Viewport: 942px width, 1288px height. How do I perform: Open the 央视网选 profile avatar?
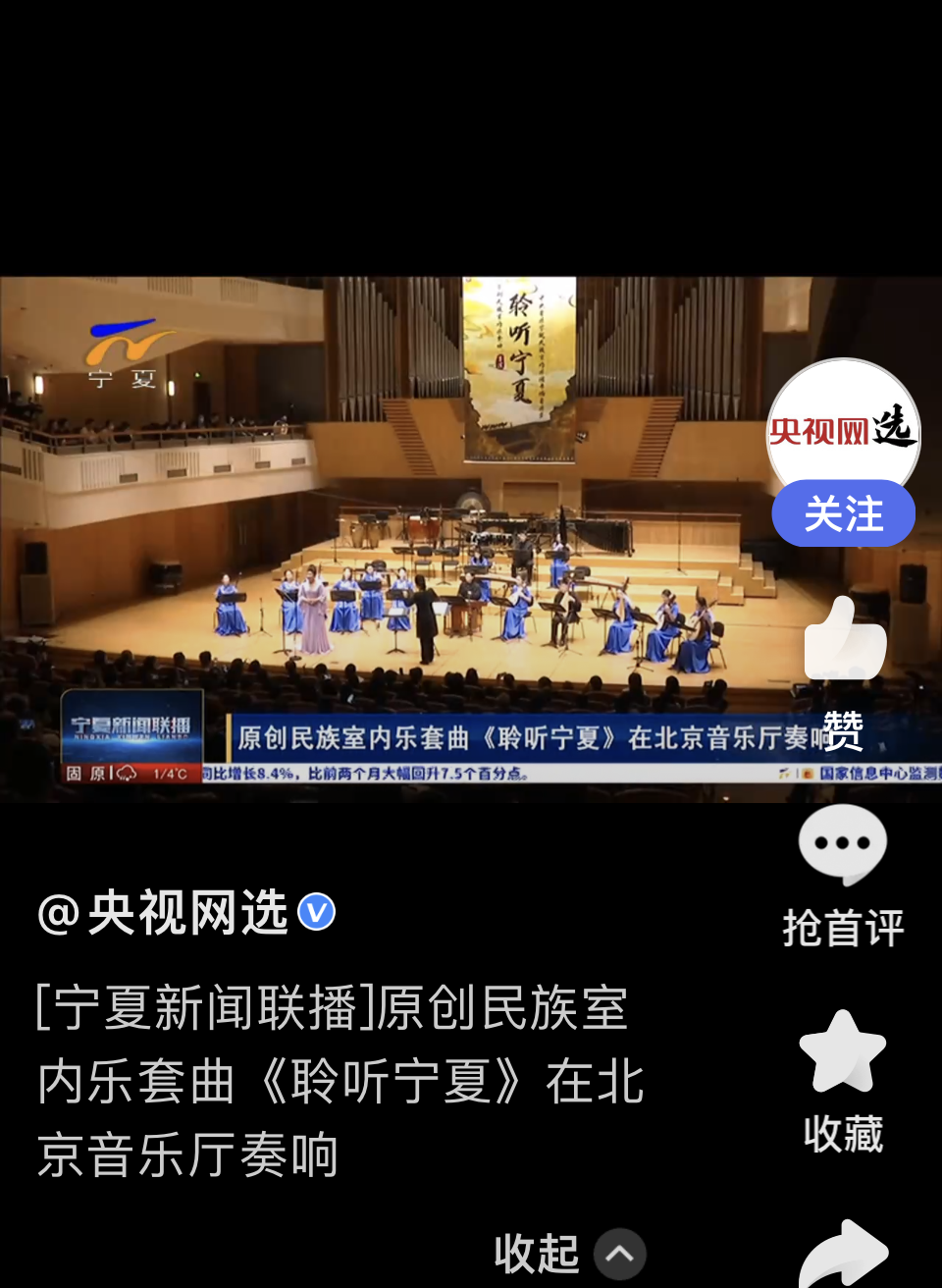click(x=843, y=428)
